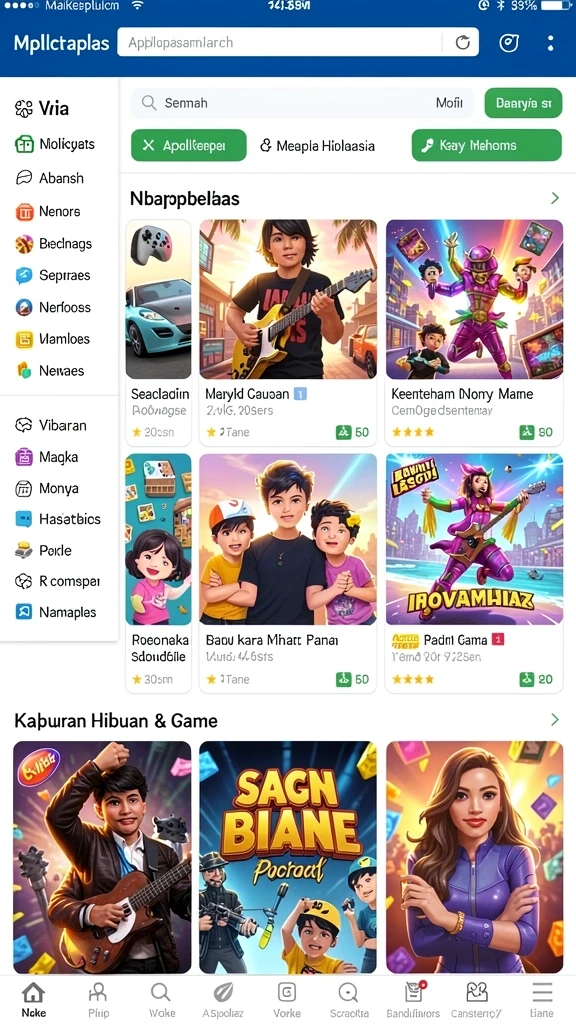Open the Maryld Cauaan game card
576x1024 pixels.
288,332
